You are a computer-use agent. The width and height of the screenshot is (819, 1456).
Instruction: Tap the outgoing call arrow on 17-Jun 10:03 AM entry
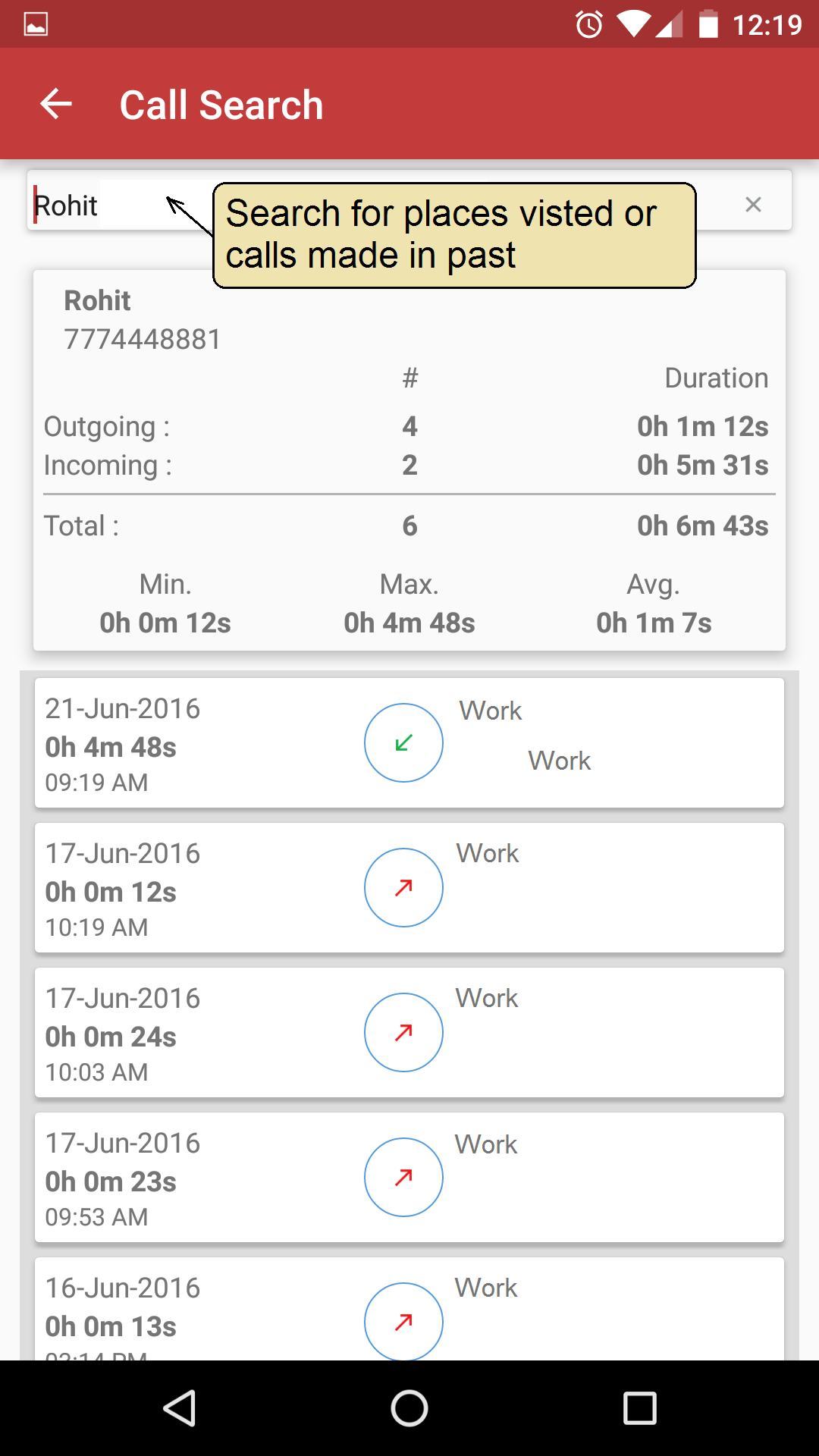click(x=403, y=1032)
